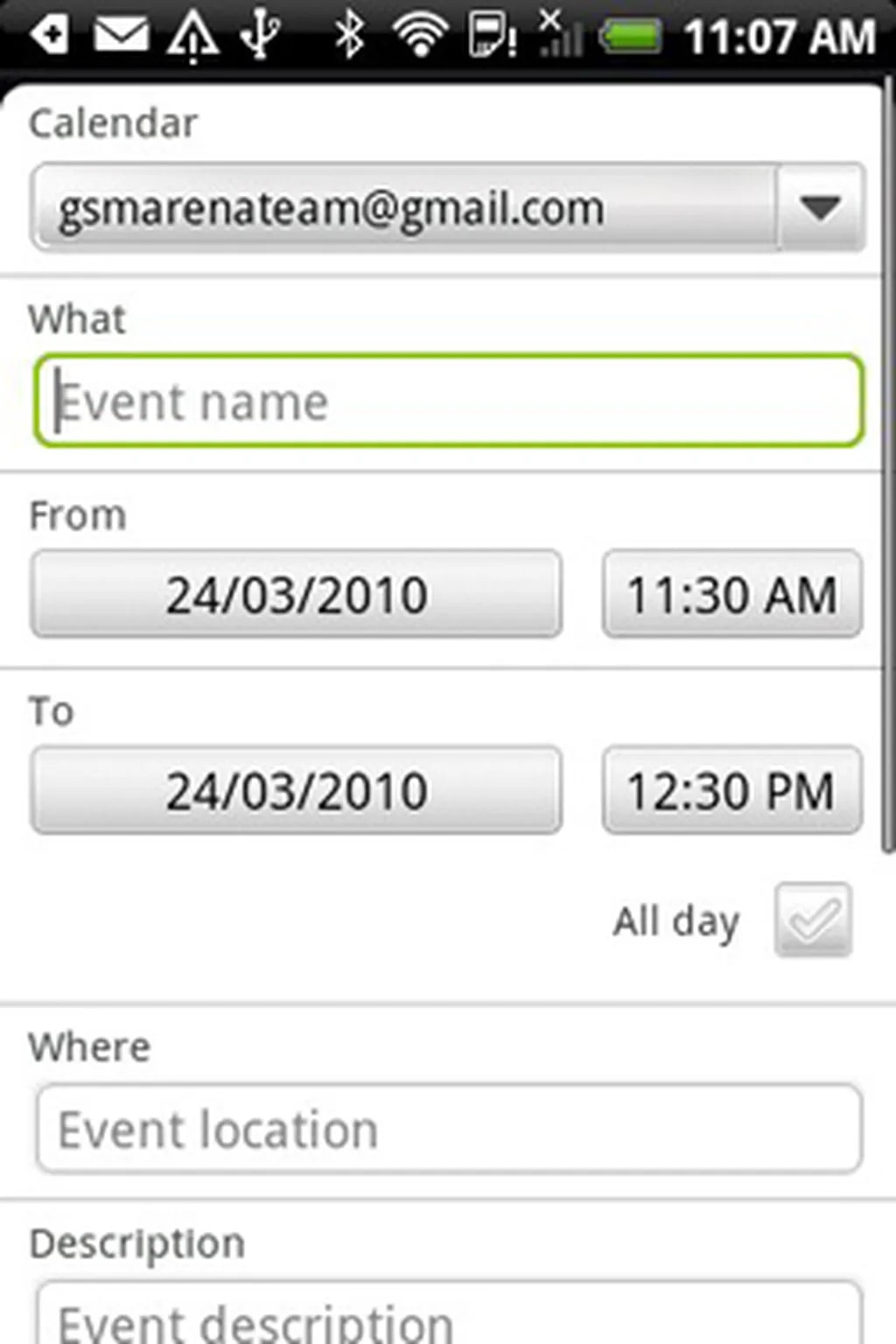This screenshot has width=896, height=1344.
Task: Tap the Event description field
Action: [x=448, y=1317]
